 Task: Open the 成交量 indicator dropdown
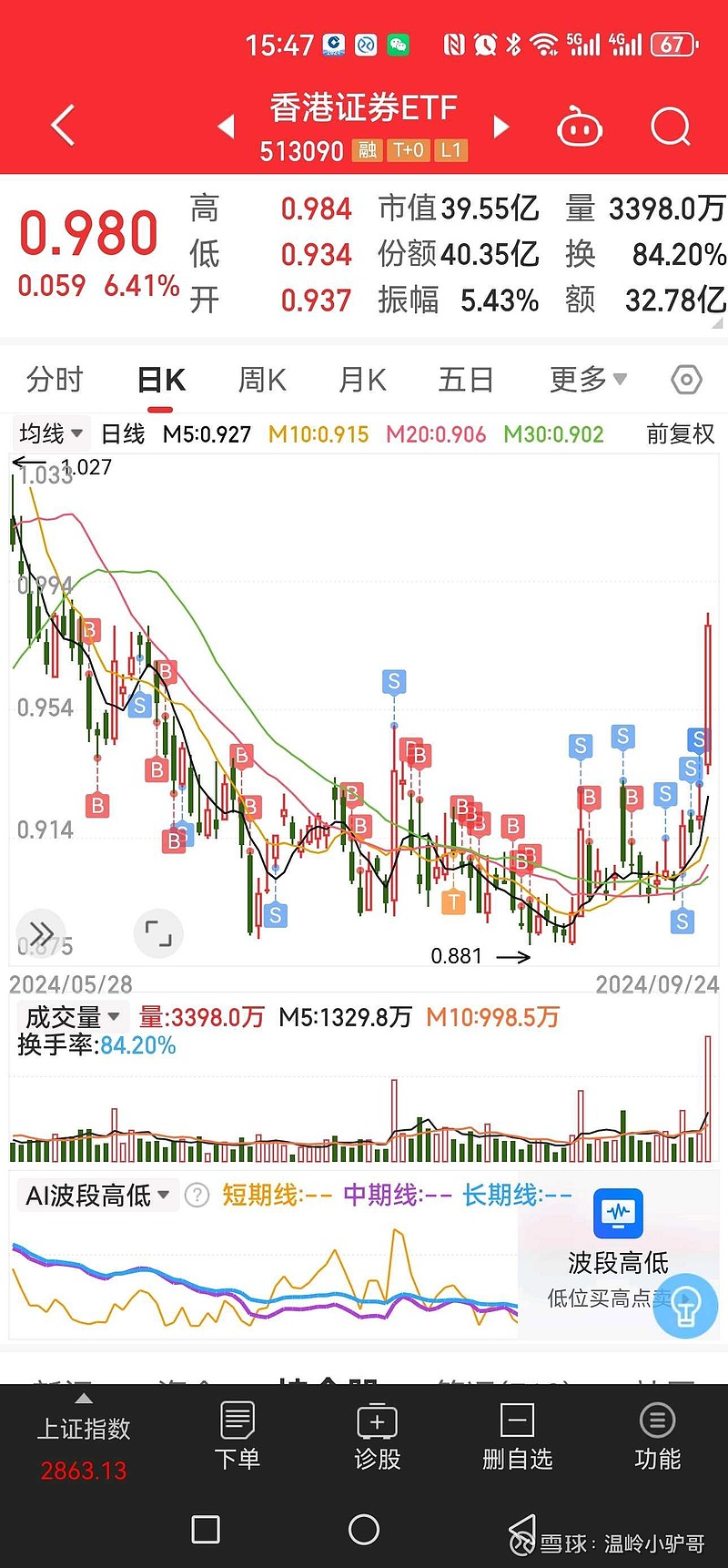point(73,1016)
